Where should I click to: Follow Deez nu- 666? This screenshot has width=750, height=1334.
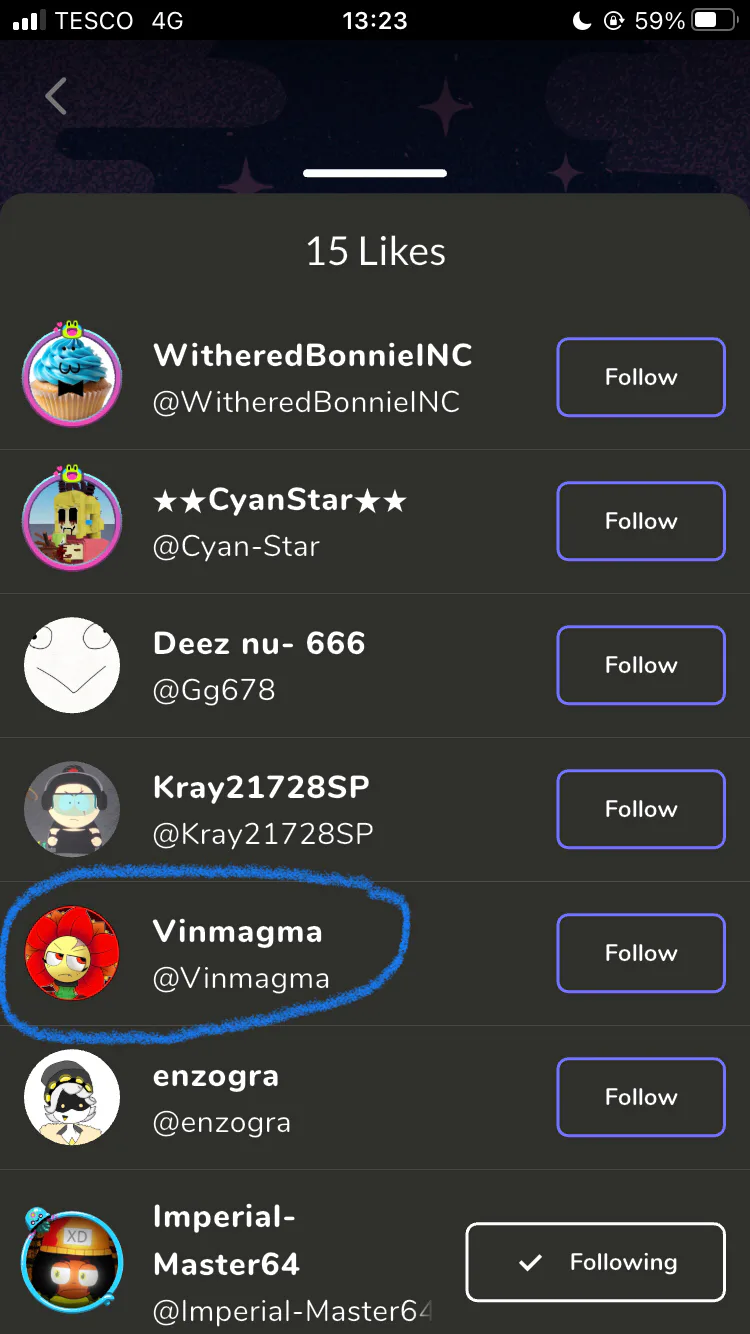pyautogui.click(x=640, y=665)
